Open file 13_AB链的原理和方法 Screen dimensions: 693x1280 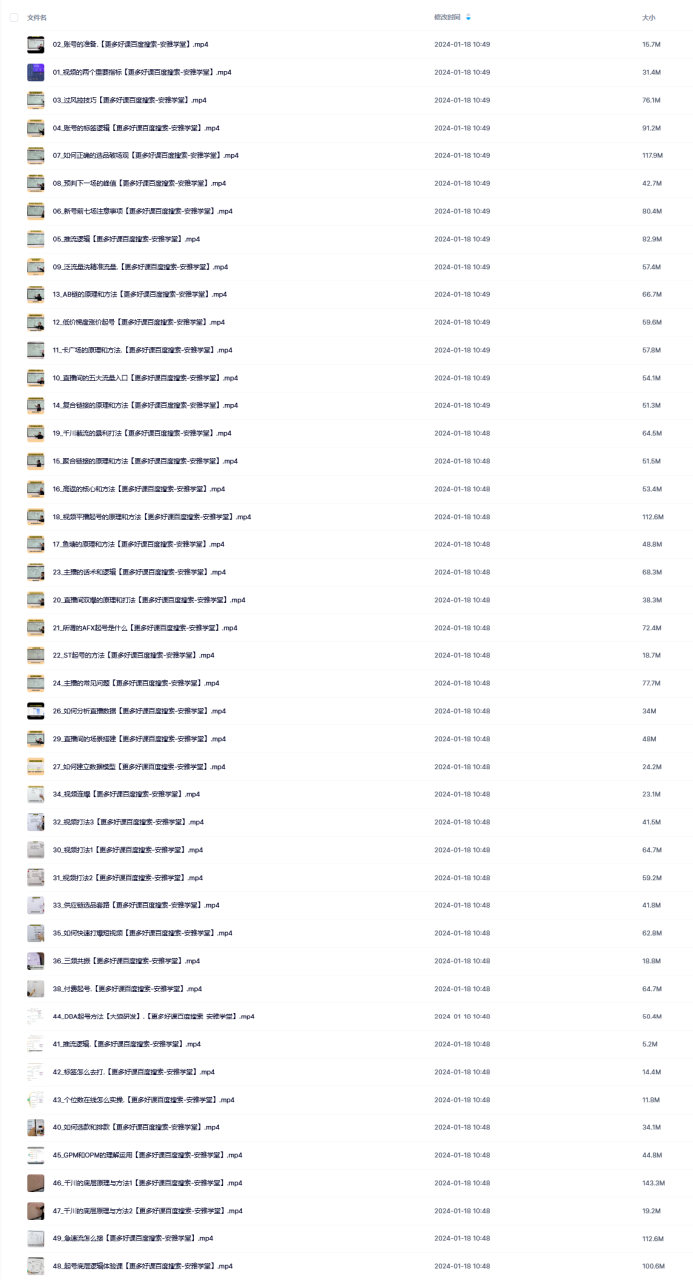tap(139, 295)
